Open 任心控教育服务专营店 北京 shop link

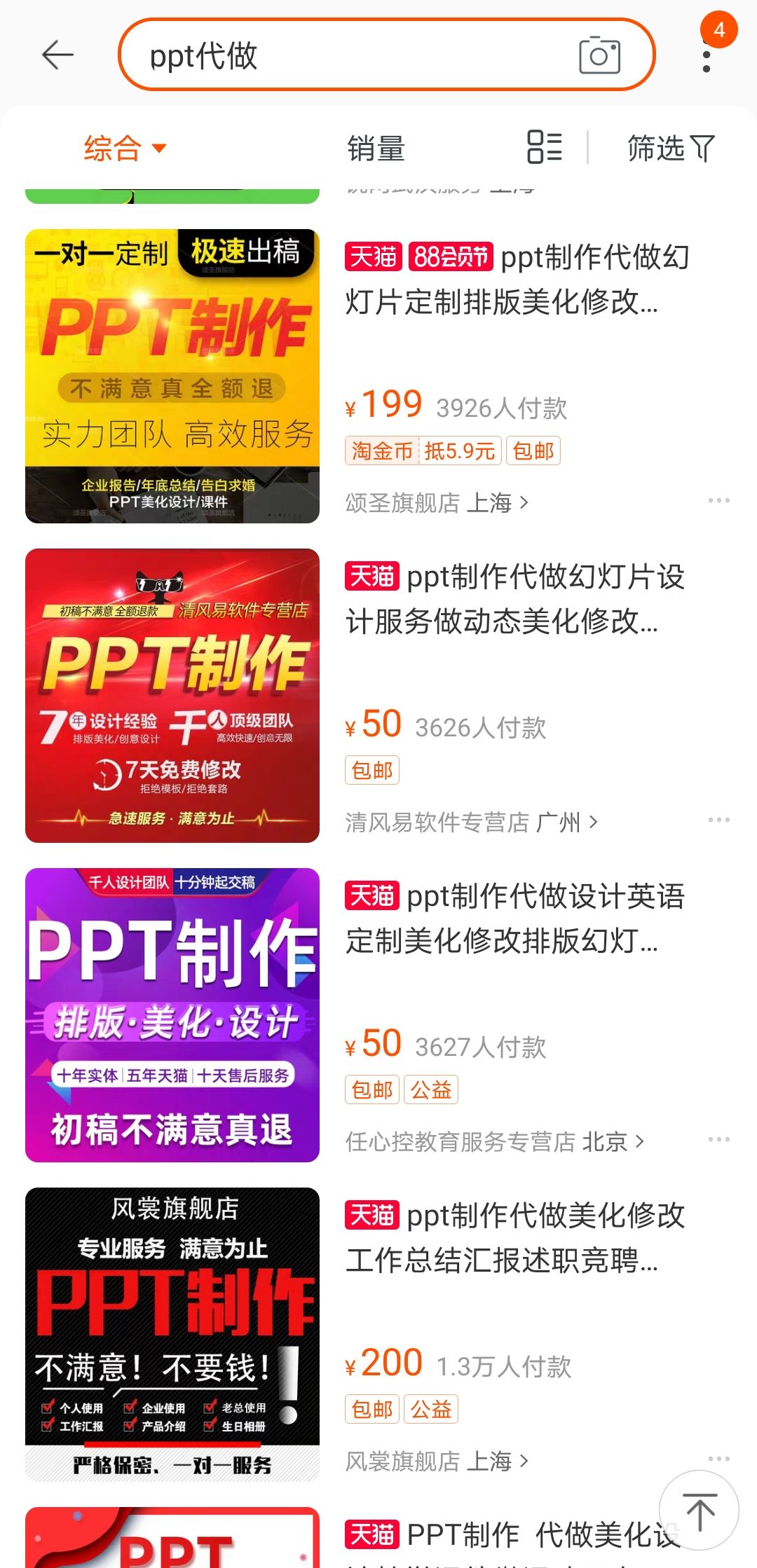[491, 1141]
